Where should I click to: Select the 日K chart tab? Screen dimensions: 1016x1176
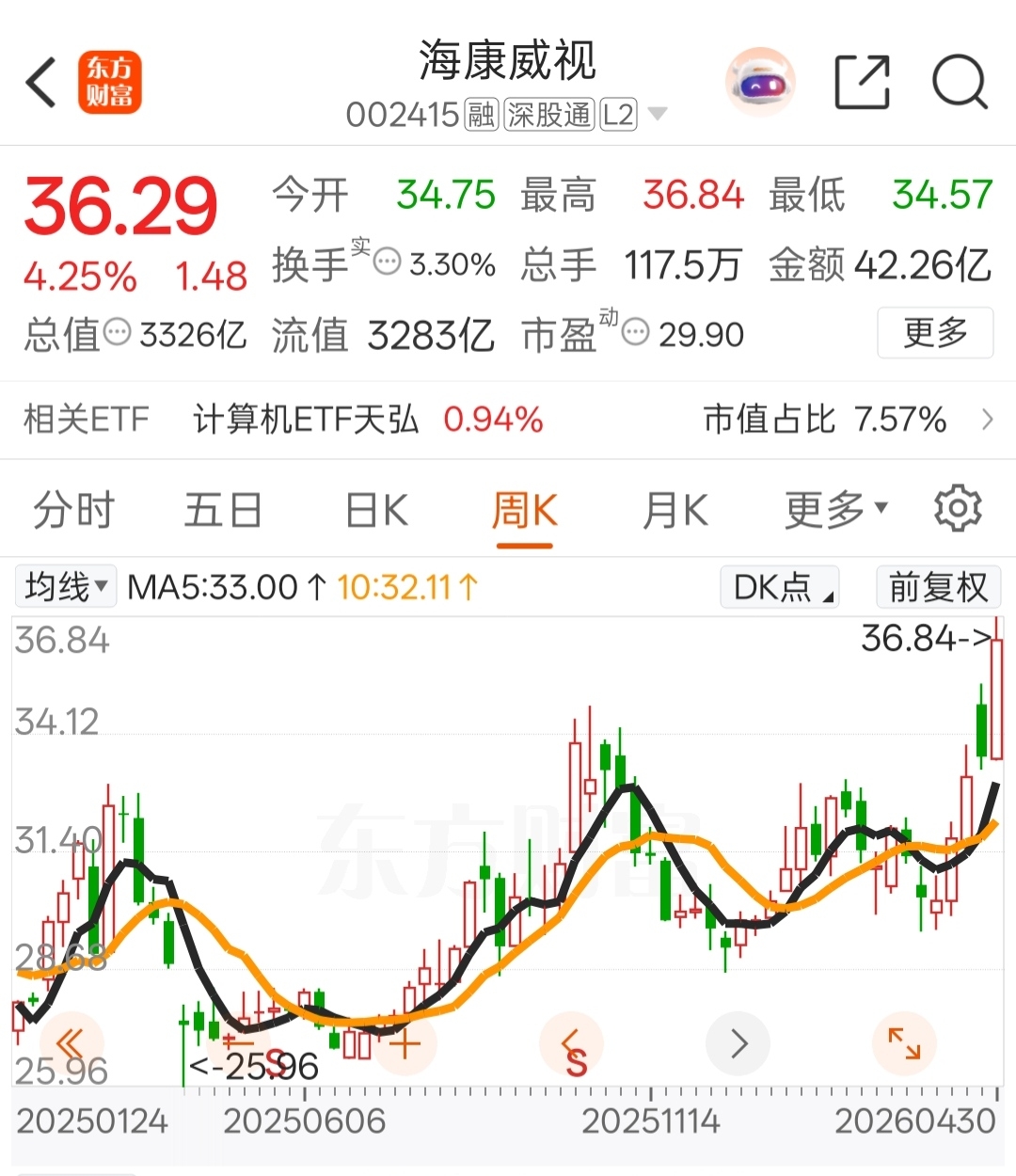(x=376, y=511)
